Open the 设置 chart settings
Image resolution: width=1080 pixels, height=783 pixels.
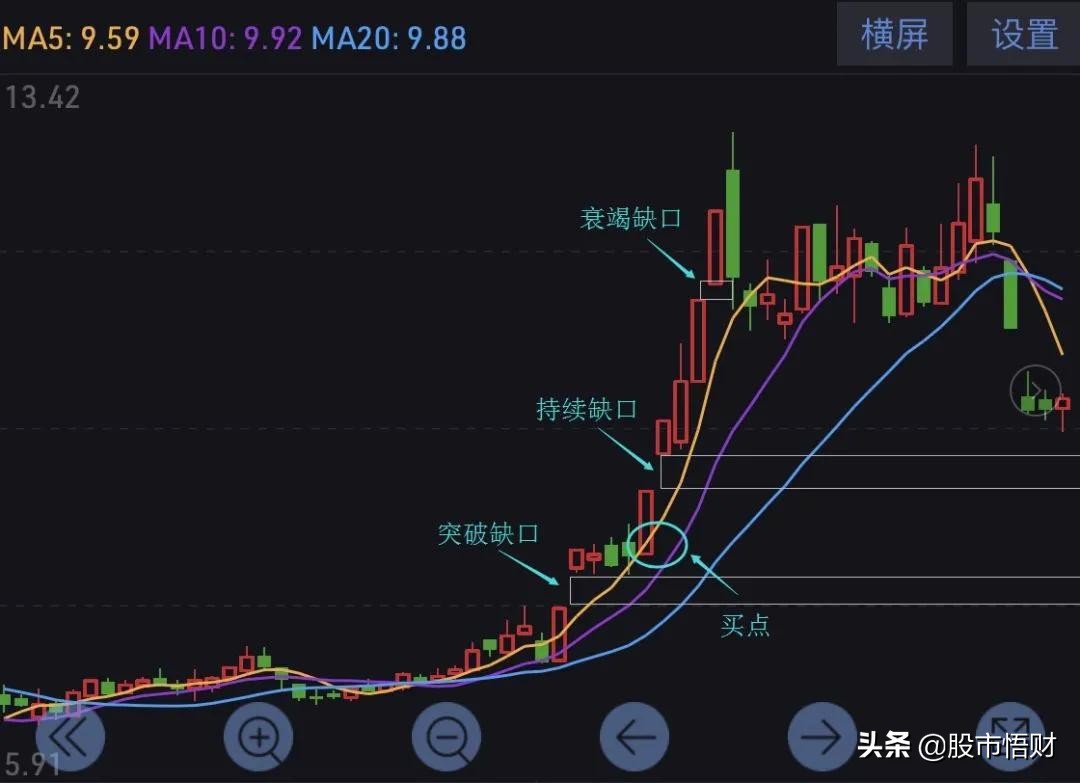(1024, 35)
